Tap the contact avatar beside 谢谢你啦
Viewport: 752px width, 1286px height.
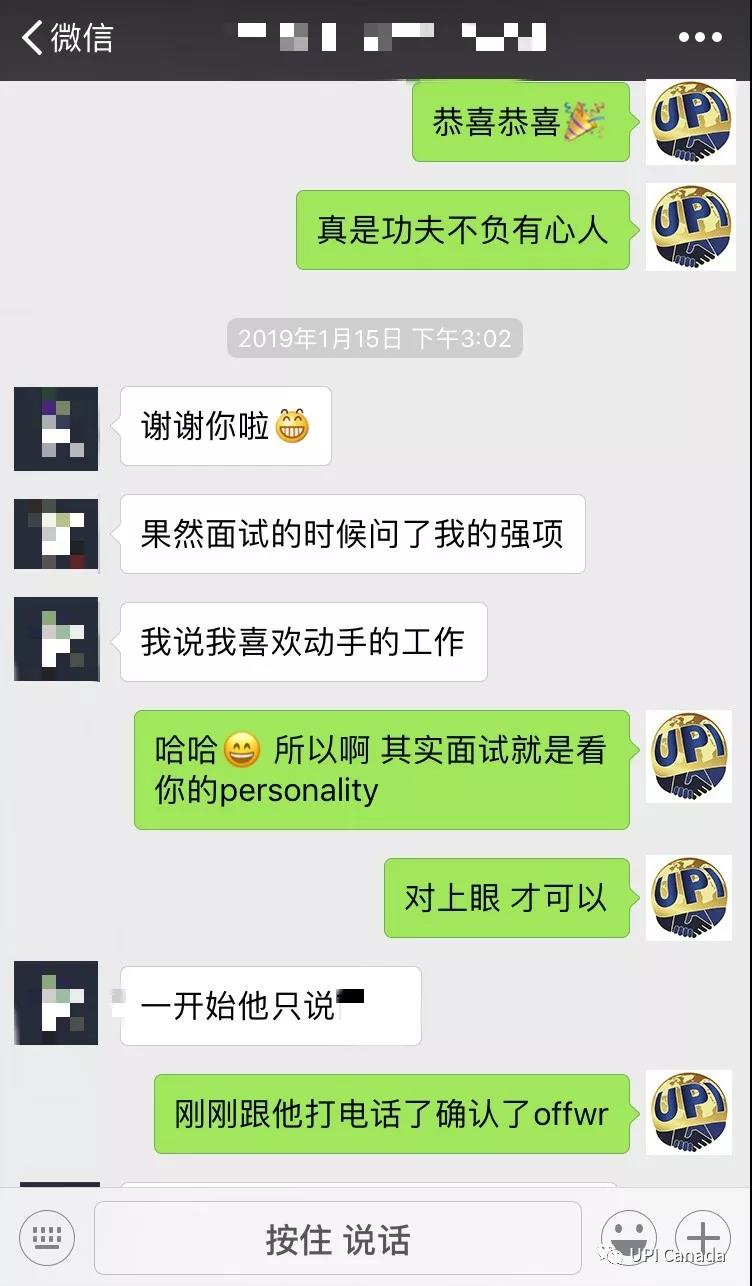(x=56, y=428)
